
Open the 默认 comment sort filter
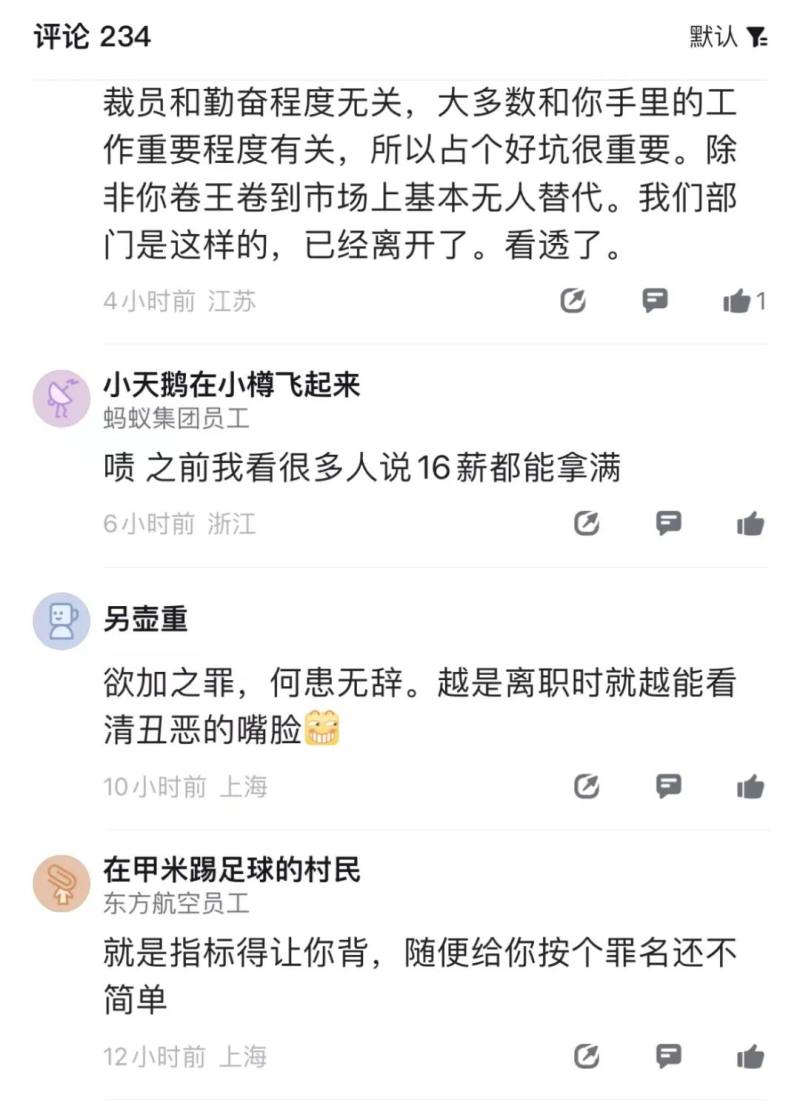728,37
